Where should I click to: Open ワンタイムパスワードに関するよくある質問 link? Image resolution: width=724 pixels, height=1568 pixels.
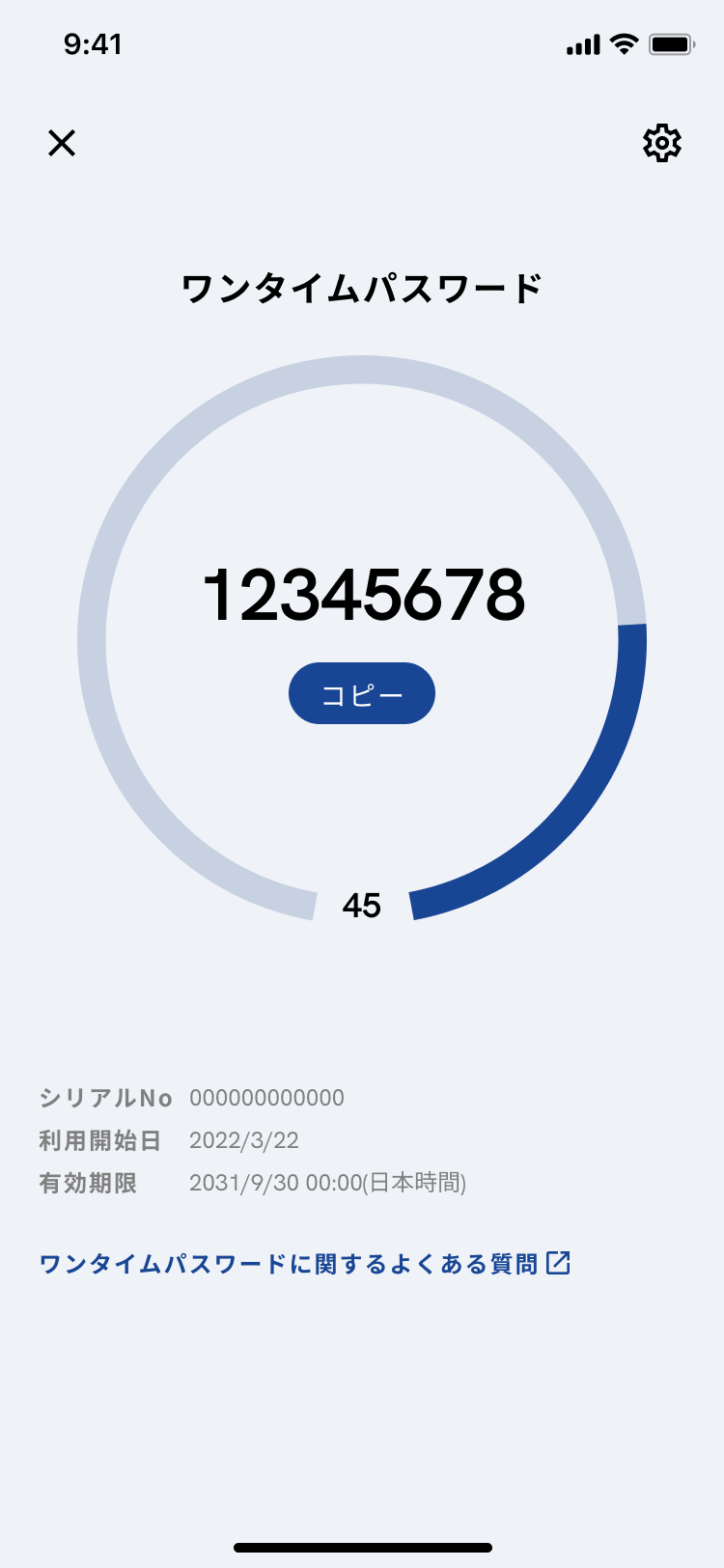pyautogui.click(x=290, y=1262)
